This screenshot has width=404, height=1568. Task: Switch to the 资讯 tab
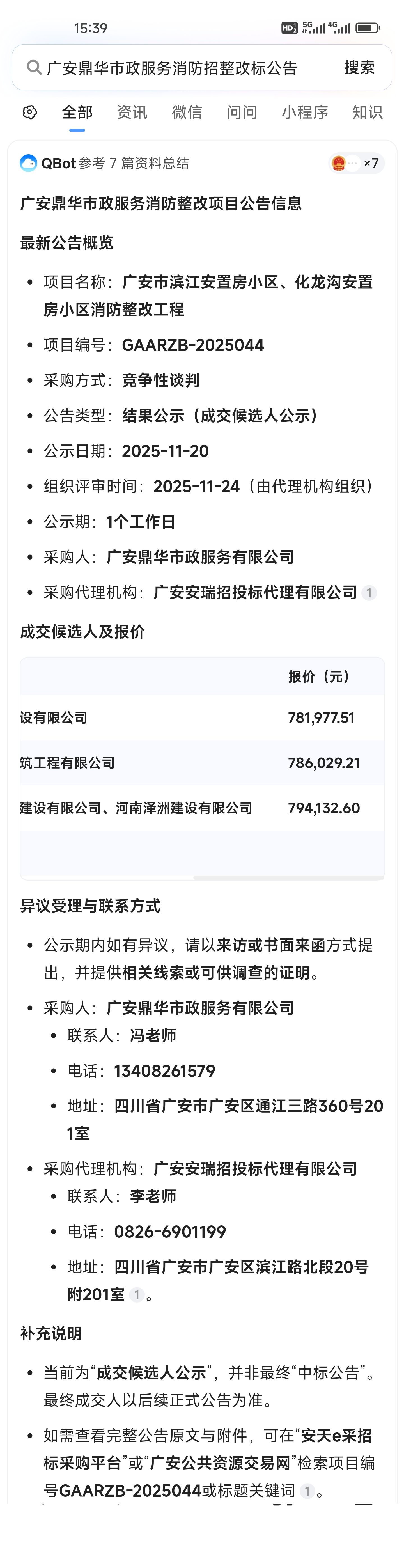pos(132,113)
